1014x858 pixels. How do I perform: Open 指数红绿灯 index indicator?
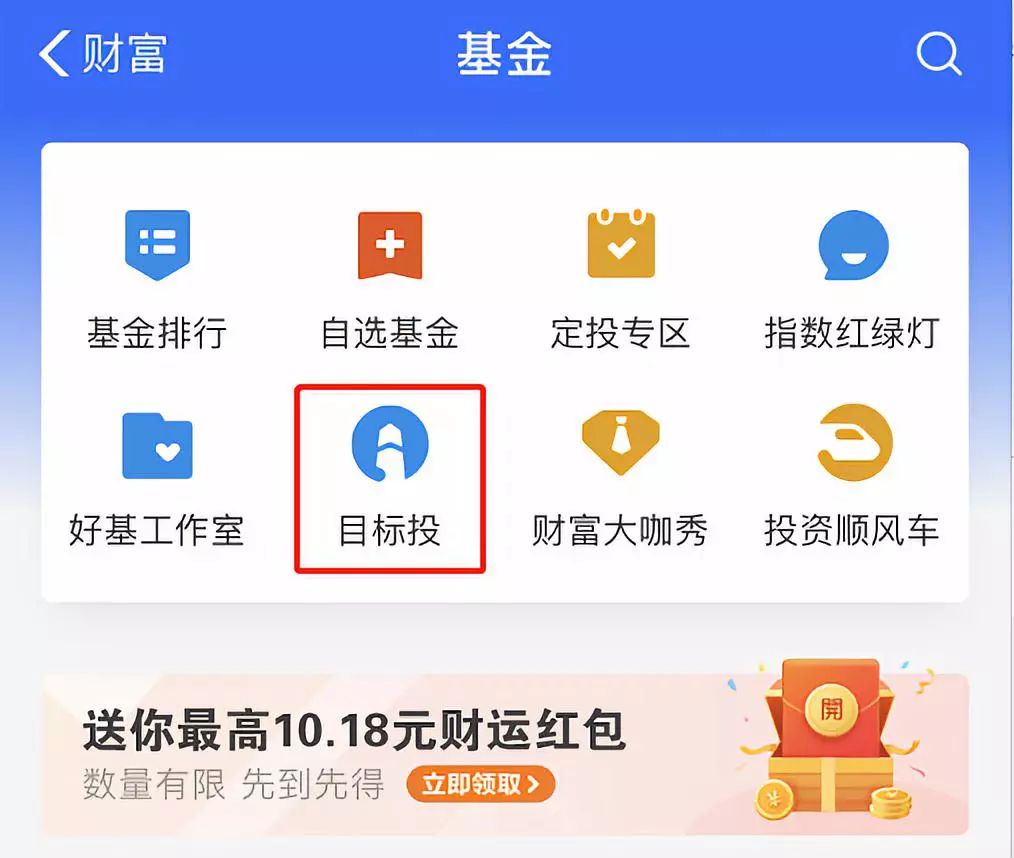pyautogui.click(x=852, y=280)
